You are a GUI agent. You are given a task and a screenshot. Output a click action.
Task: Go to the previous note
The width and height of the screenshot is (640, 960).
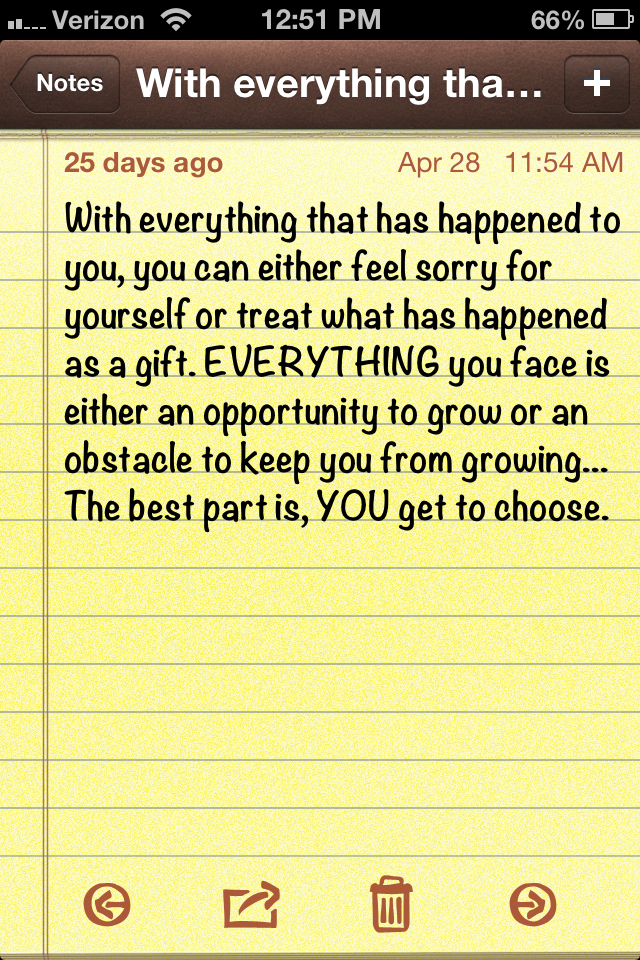point(108,905)
